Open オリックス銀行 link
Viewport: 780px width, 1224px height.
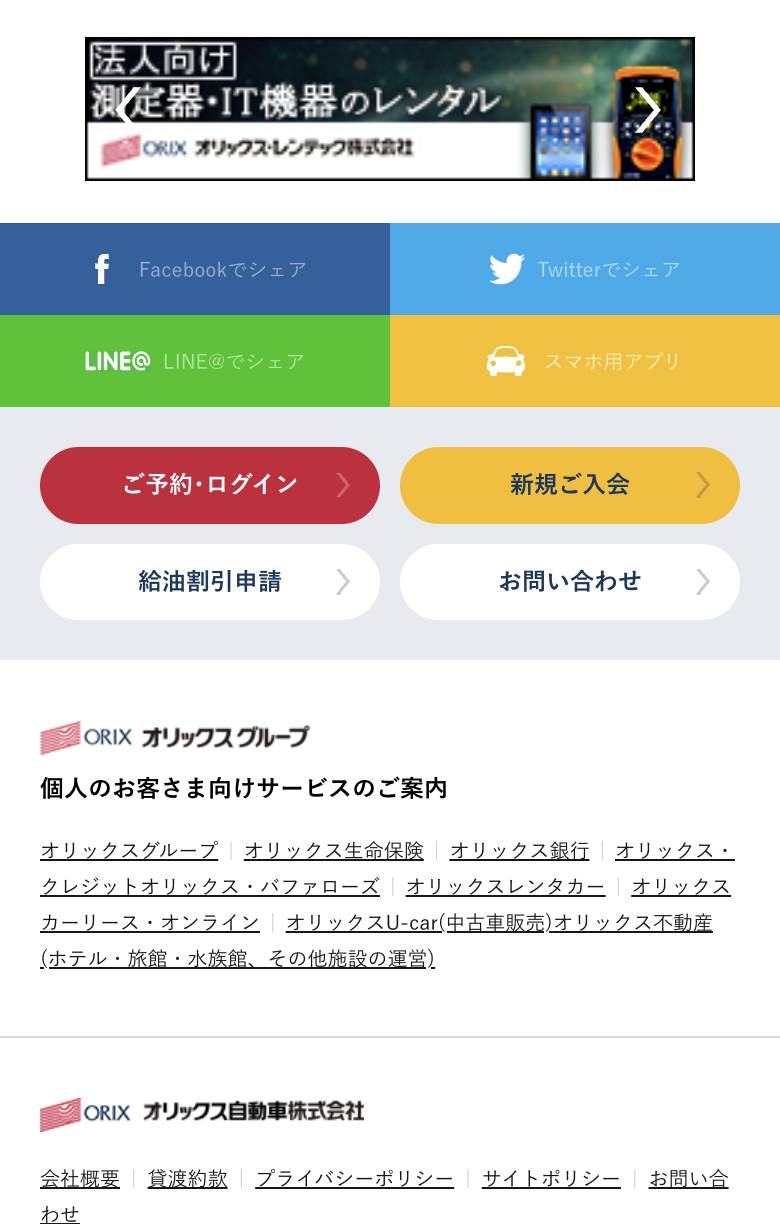(519, 850)
